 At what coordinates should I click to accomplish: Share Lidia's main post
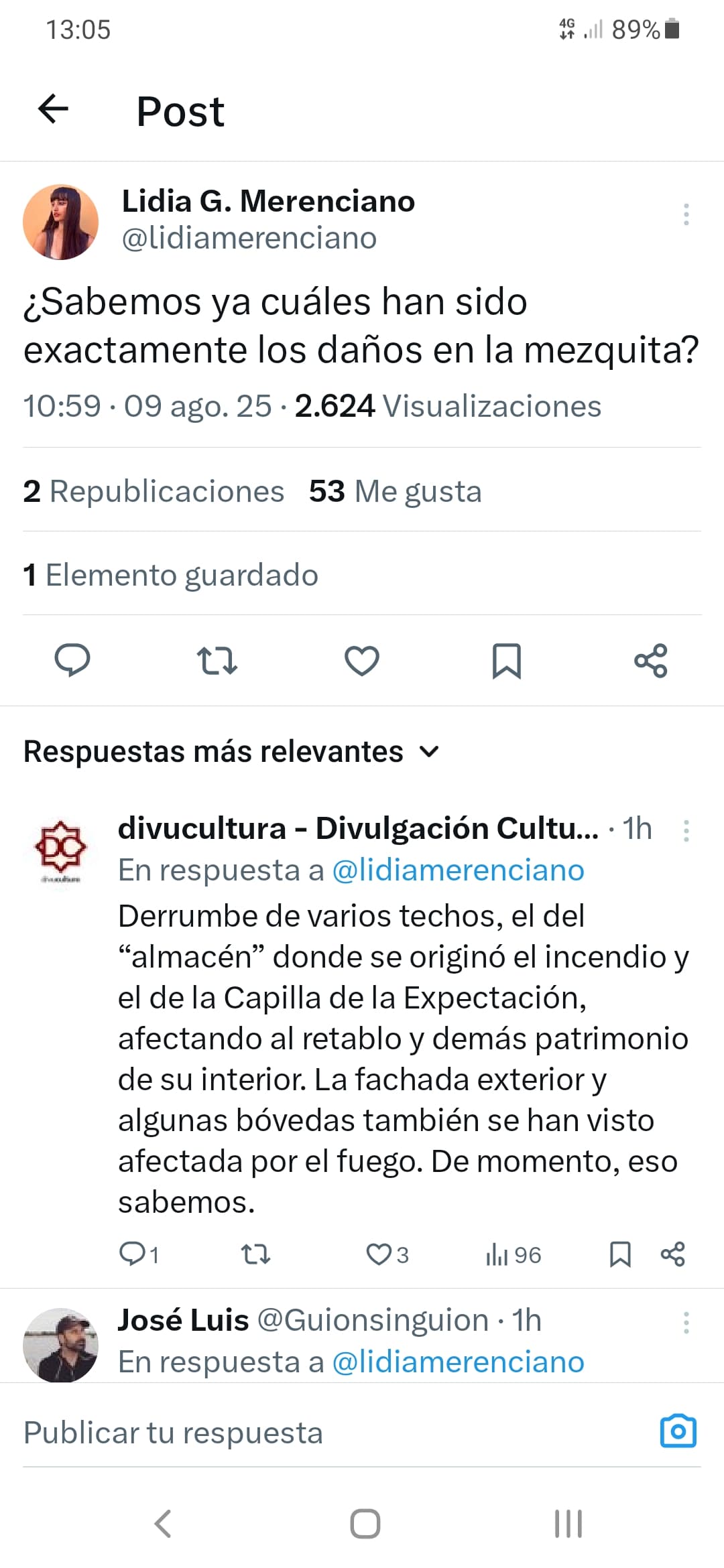point(651,660)
